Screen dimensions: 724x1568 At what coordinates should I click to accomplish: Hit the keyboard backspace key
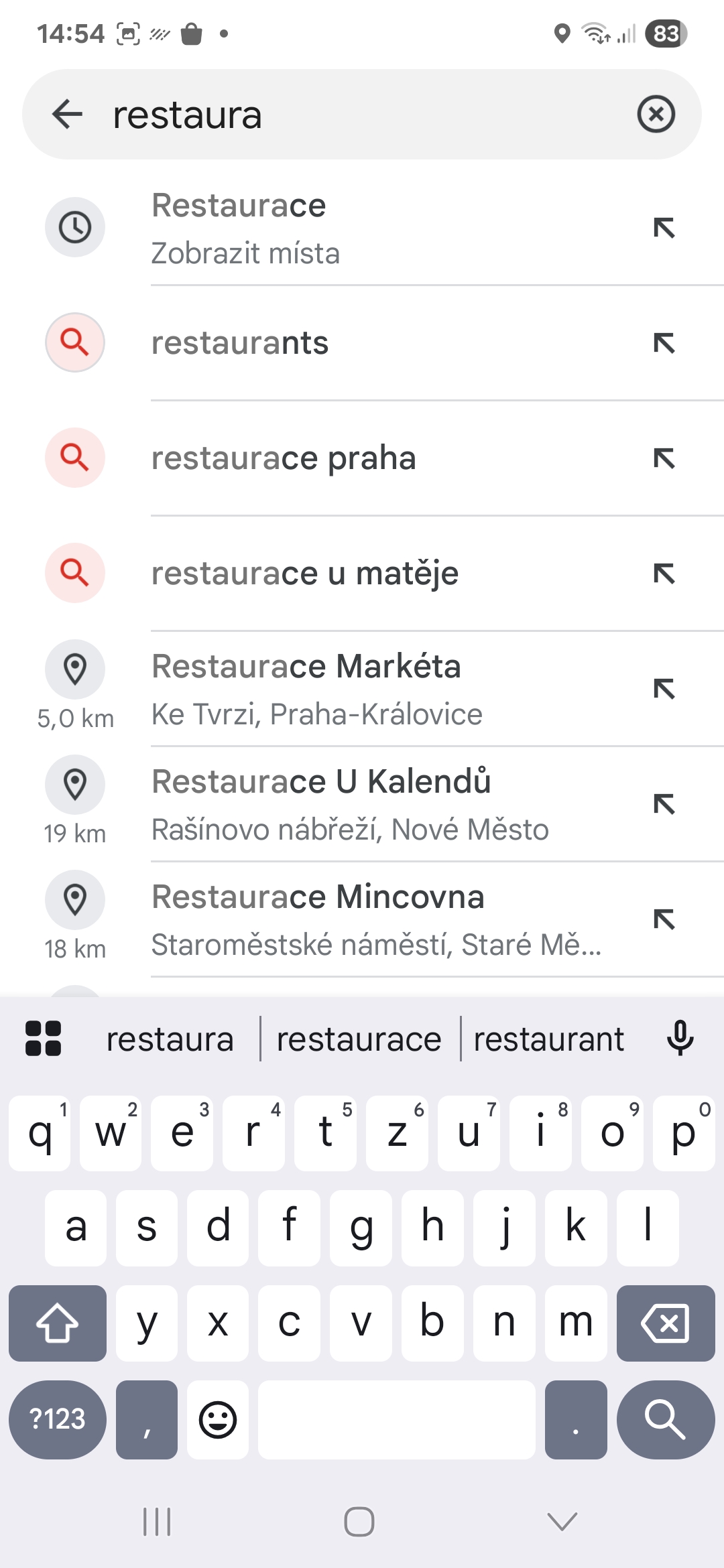pyautogui.click(x=666, y=1323)
